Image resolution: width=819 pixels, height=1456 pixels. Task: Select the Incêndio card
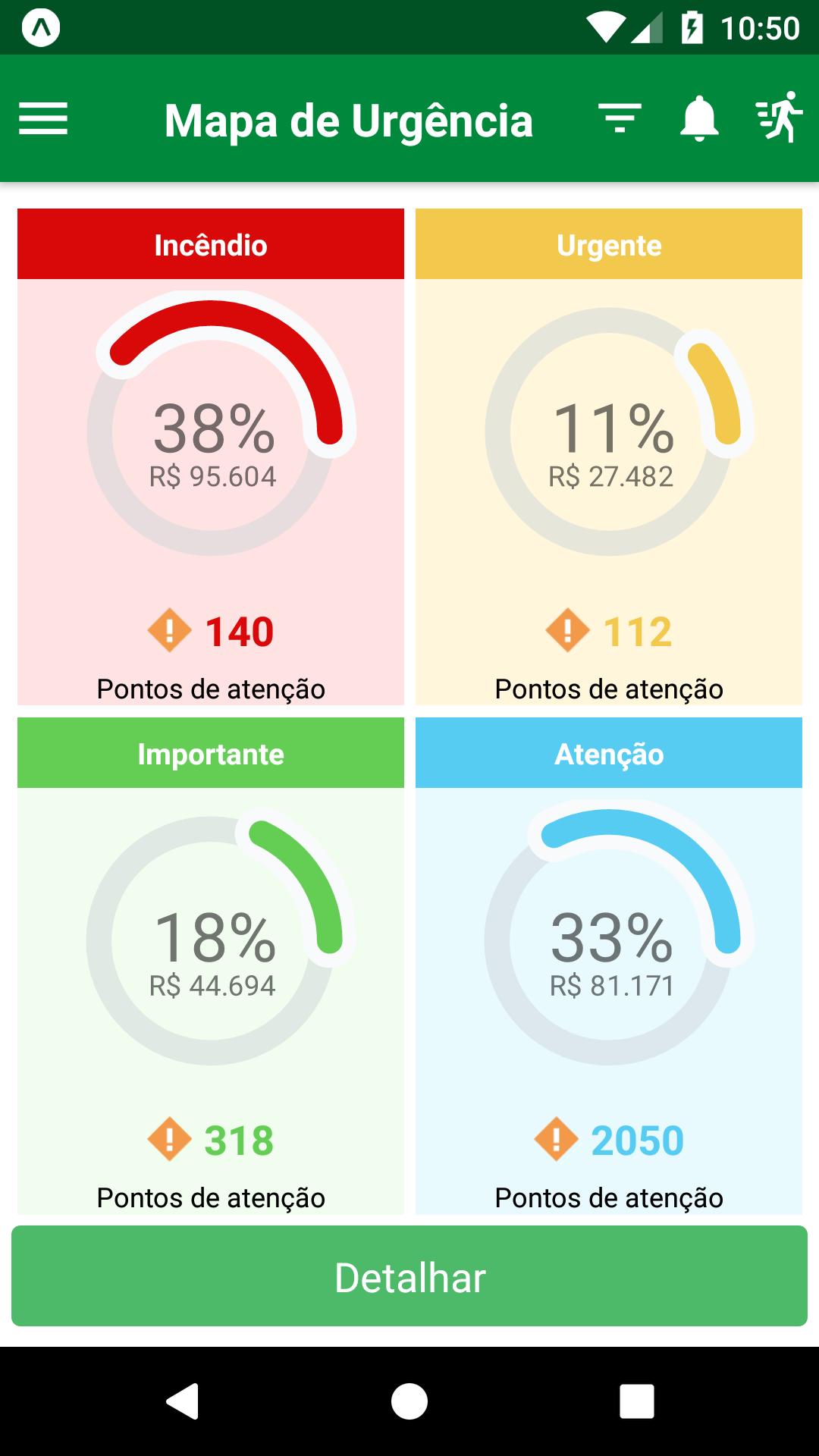click(x=211, y=457)
